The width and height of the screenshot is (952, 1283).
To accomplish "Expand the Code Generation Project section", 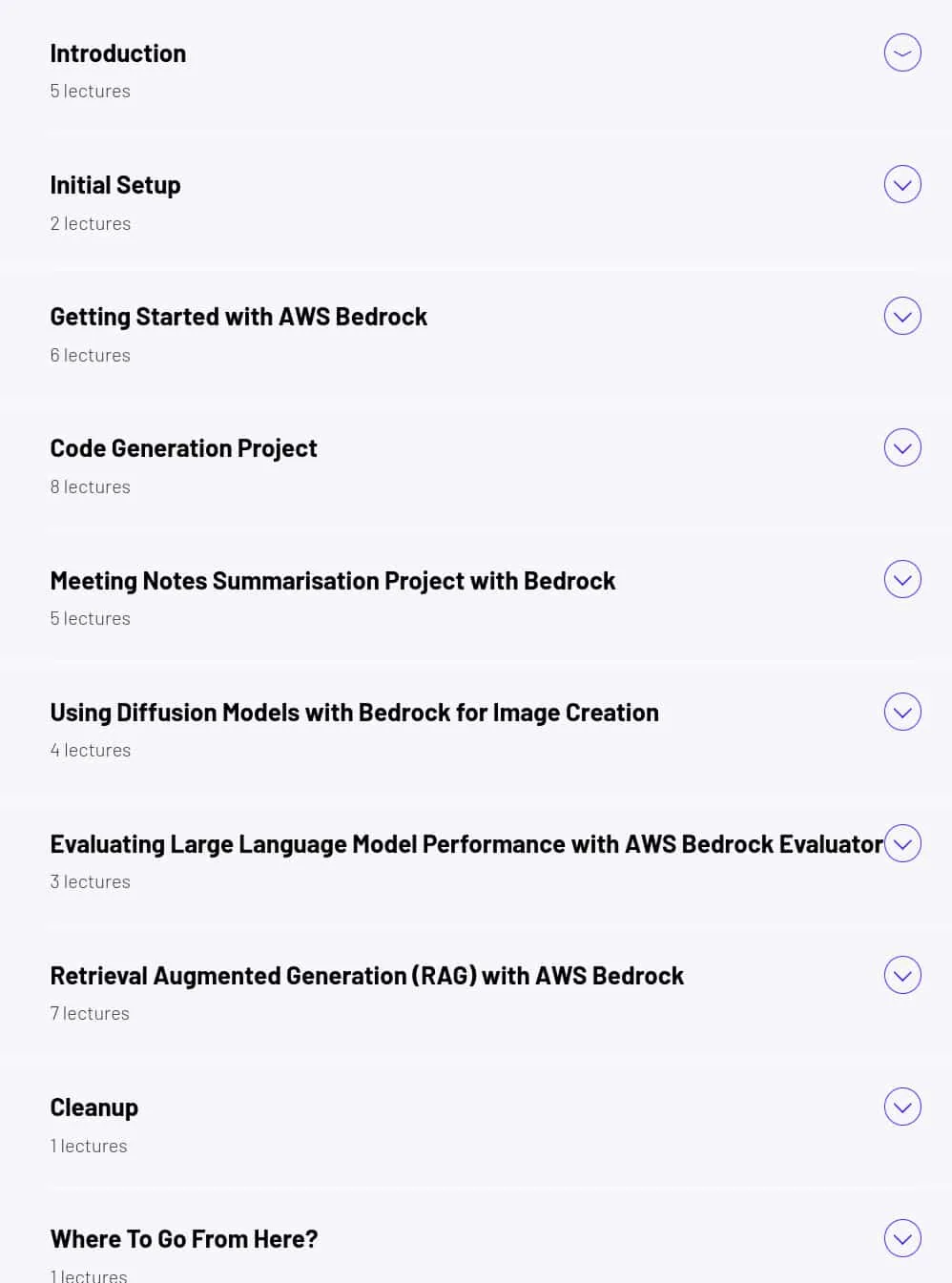I will point(902,448).
